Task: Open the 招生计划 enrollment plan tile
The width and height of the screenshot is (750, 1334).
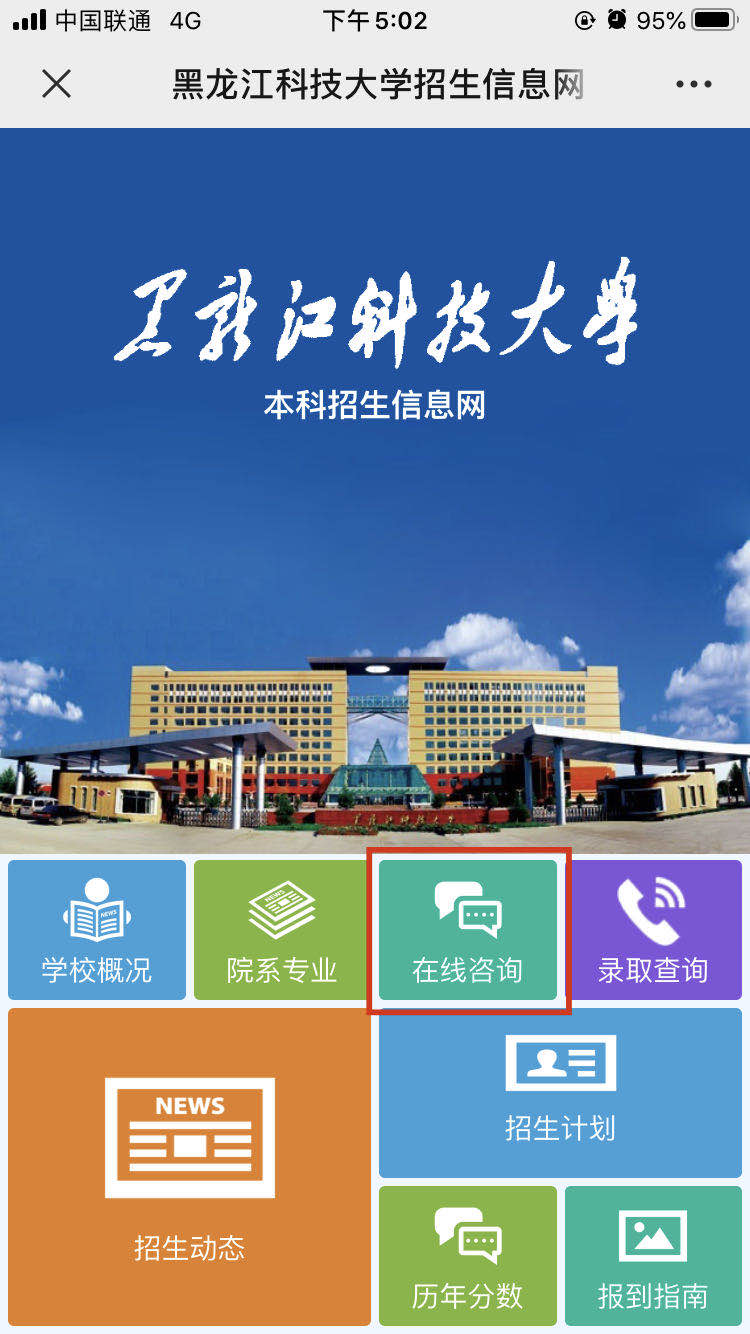Action: point(560,1092)
